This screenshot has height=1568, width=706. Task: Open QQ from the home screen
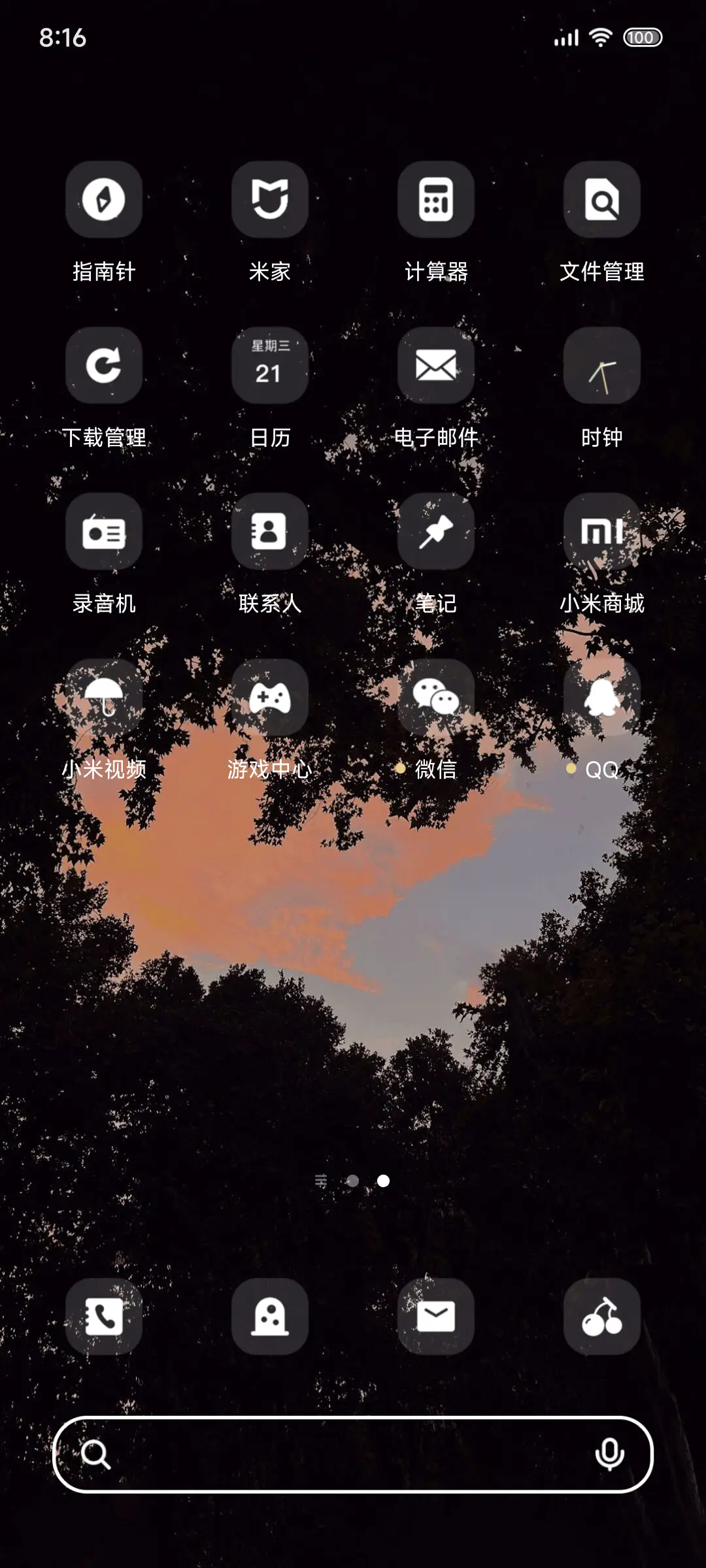pyautogui.click(x=602, y=698)
